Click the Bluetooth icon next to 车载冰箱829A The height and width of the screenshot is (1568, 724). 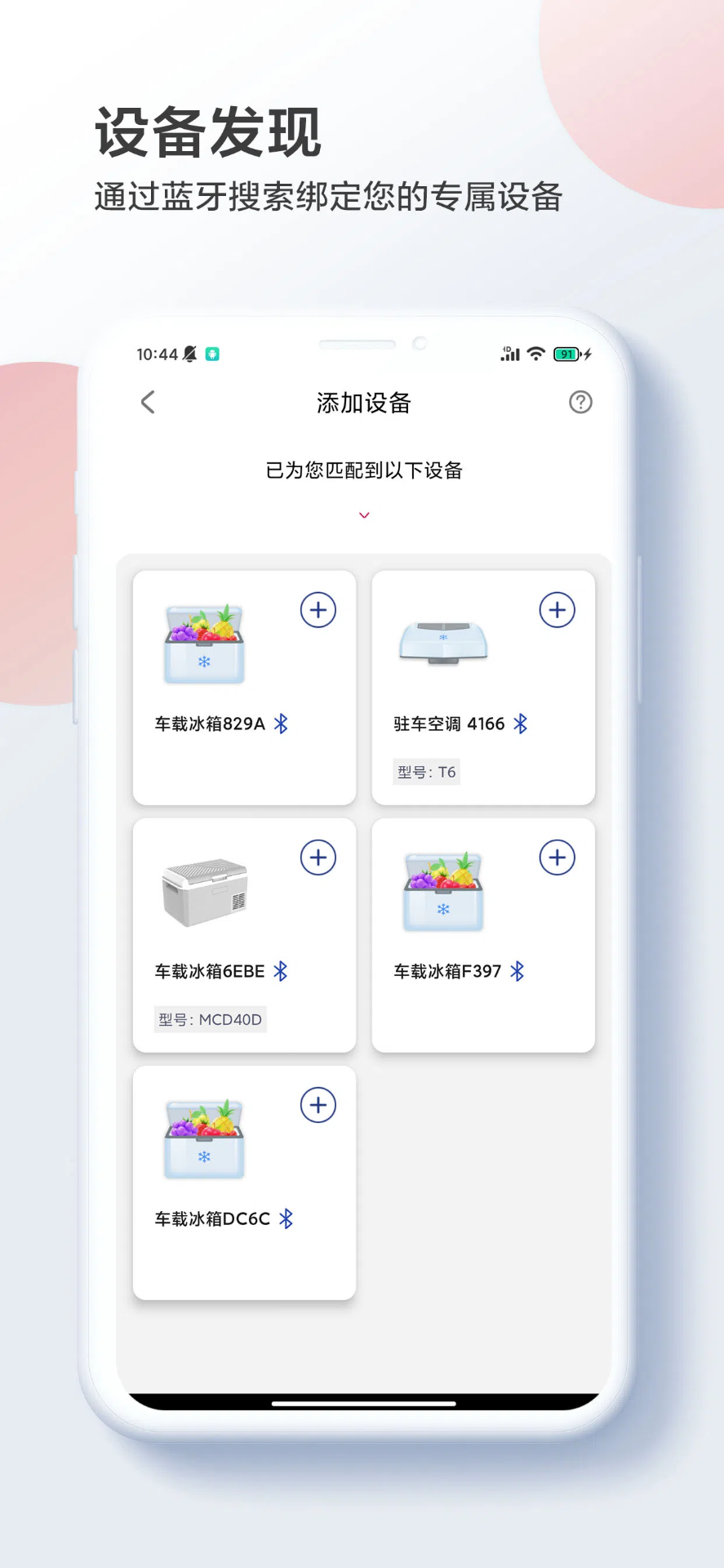[282, 725]
